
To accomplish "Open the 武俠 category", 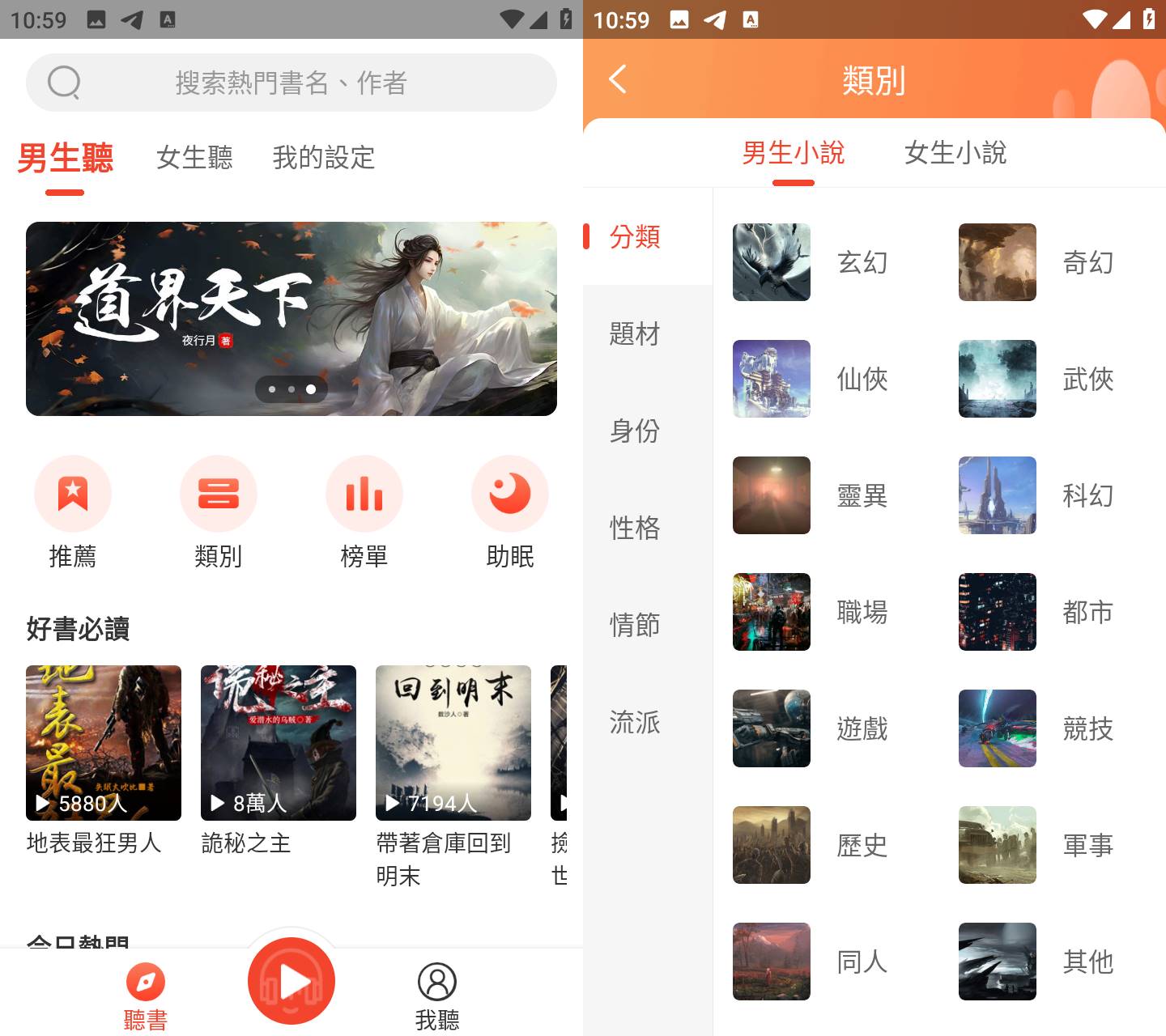I will (1037, 379).
